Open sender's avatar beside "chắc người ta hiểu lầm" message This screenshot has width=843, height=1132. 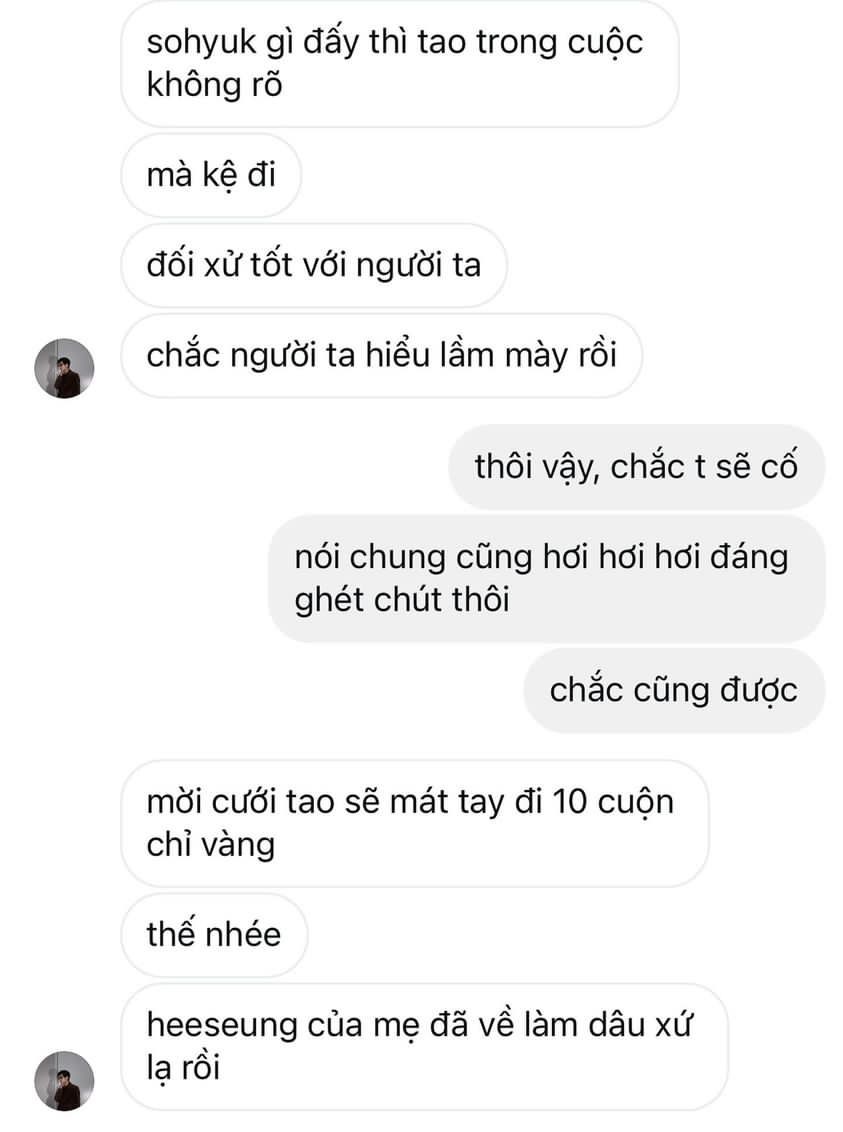[x=64, y=368]
